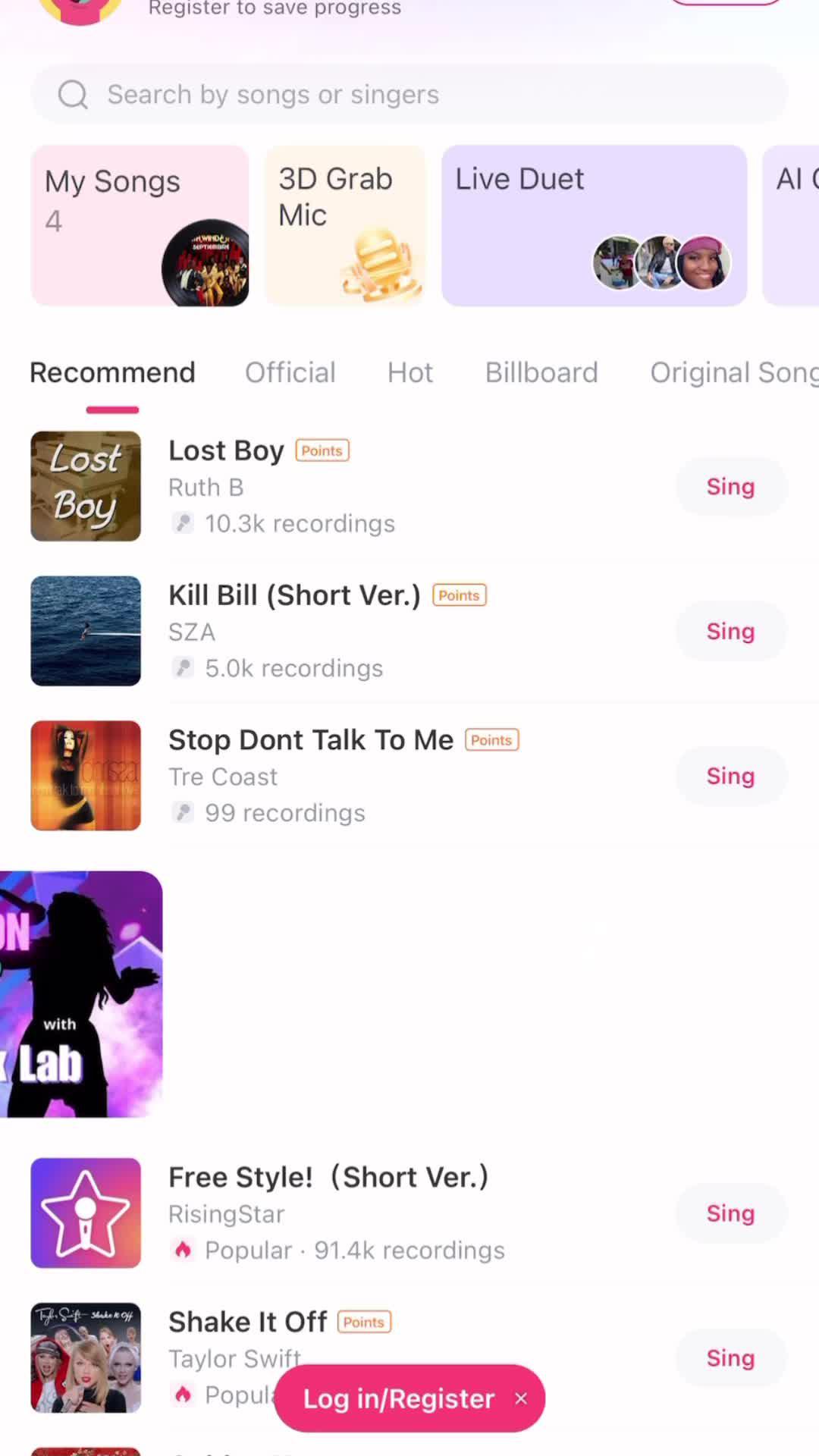Switch to the Billboard tab
Viewport: 819px width, 1456px height.
(541, 373)
